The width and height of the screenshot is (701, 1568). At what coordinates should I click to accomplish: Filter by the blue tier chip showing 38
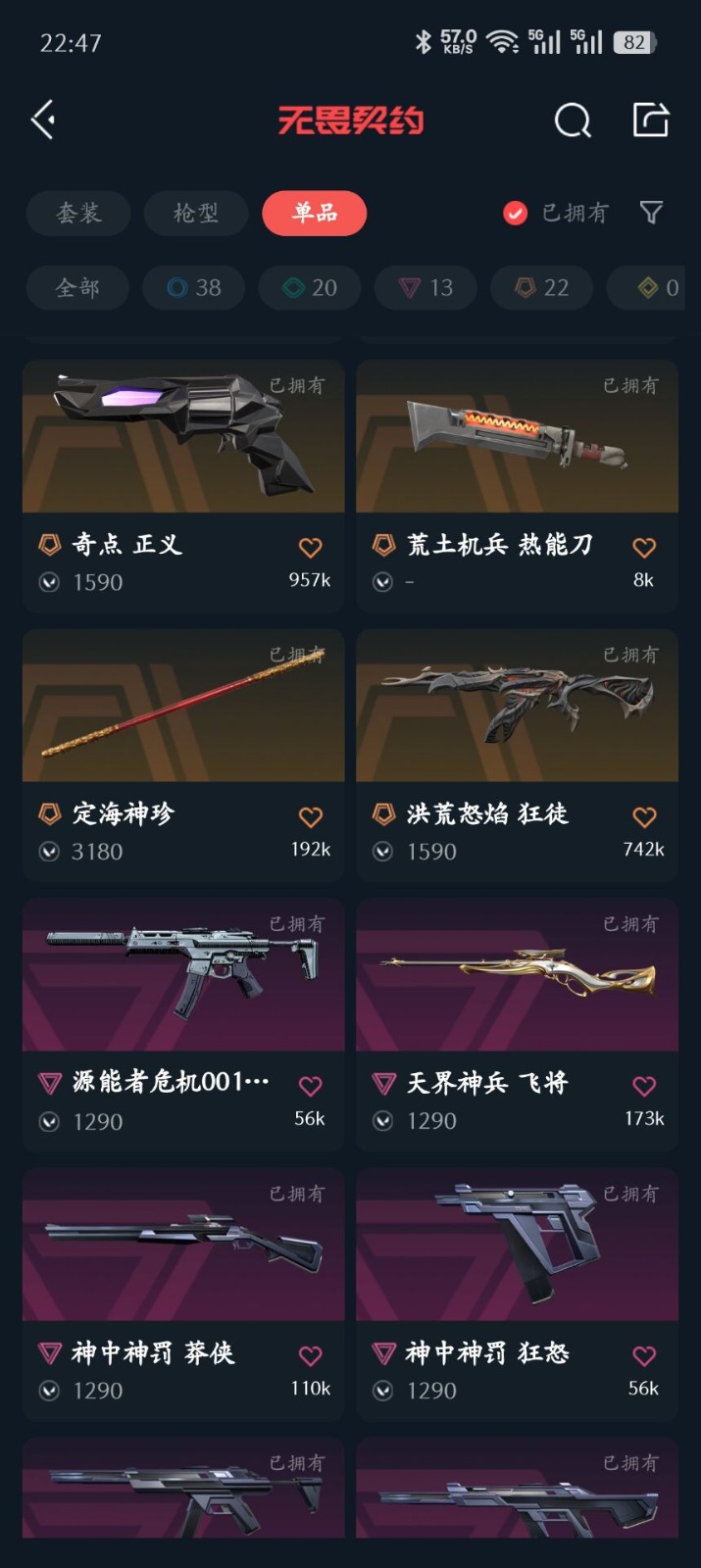pyautogui.click(x=193, y=288)
